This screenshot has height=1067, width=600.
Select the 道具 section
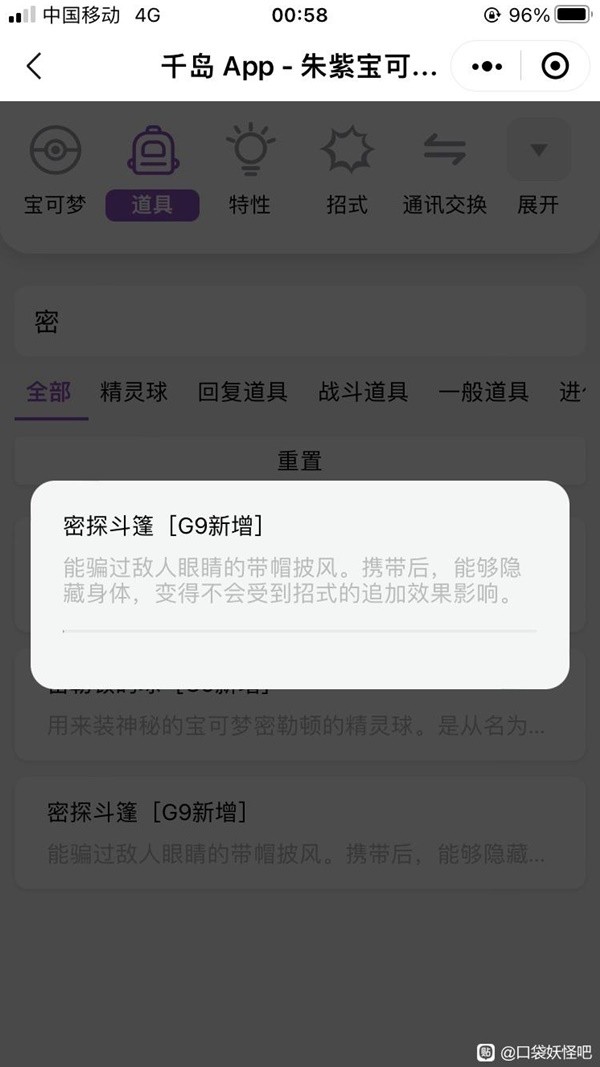152,172
